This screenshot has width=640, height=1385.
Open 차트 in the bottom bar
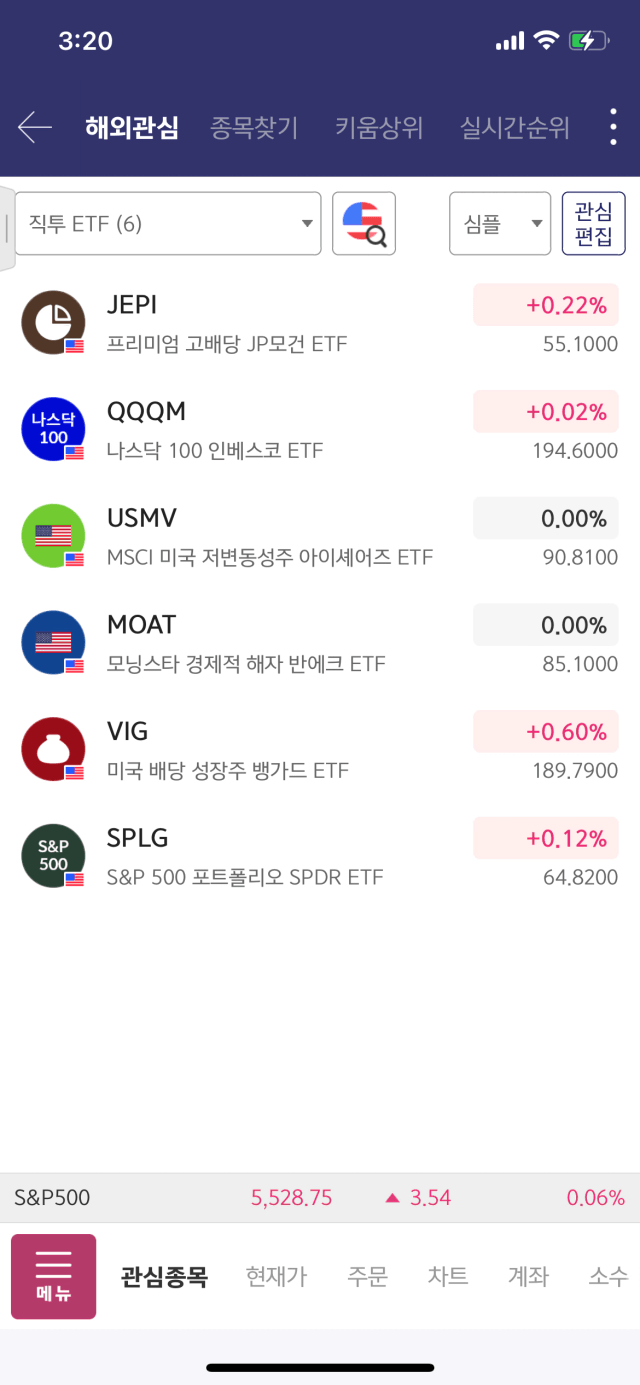448,1277
